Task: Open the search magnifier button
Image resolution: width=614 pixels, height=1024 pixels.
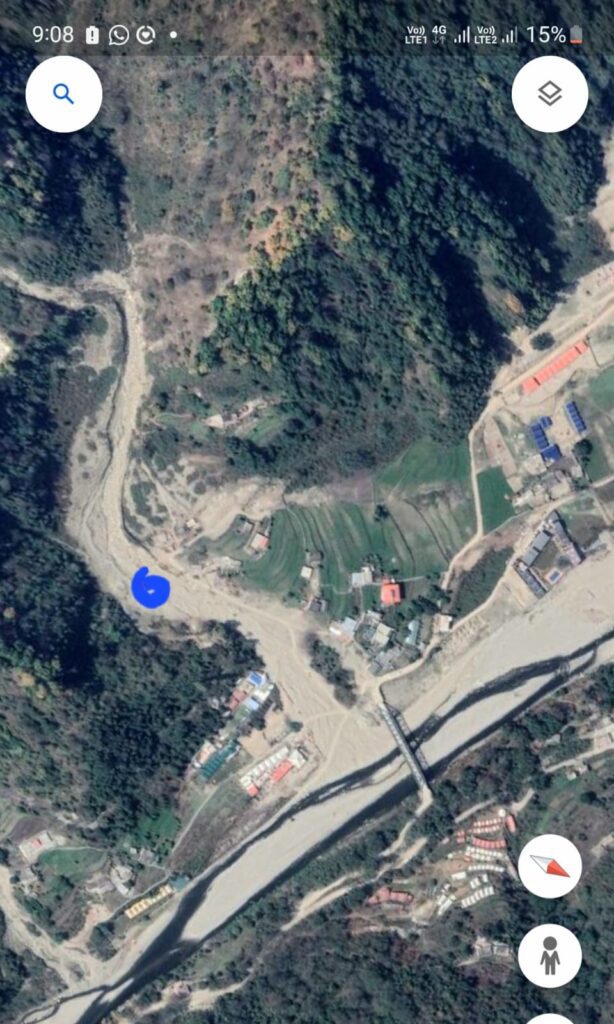Action: [63, 94]
